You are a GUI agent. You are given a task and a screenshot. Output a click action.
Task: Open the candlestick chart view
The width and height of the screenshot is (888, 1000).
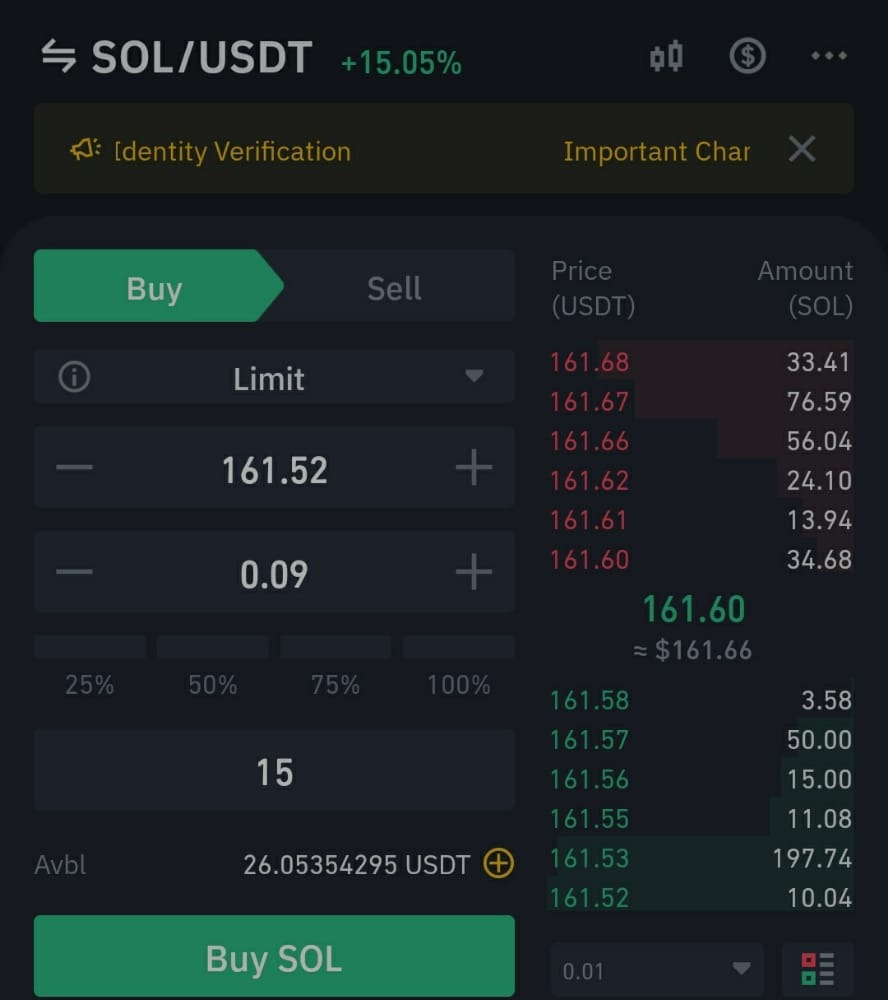tap(666, 57)
